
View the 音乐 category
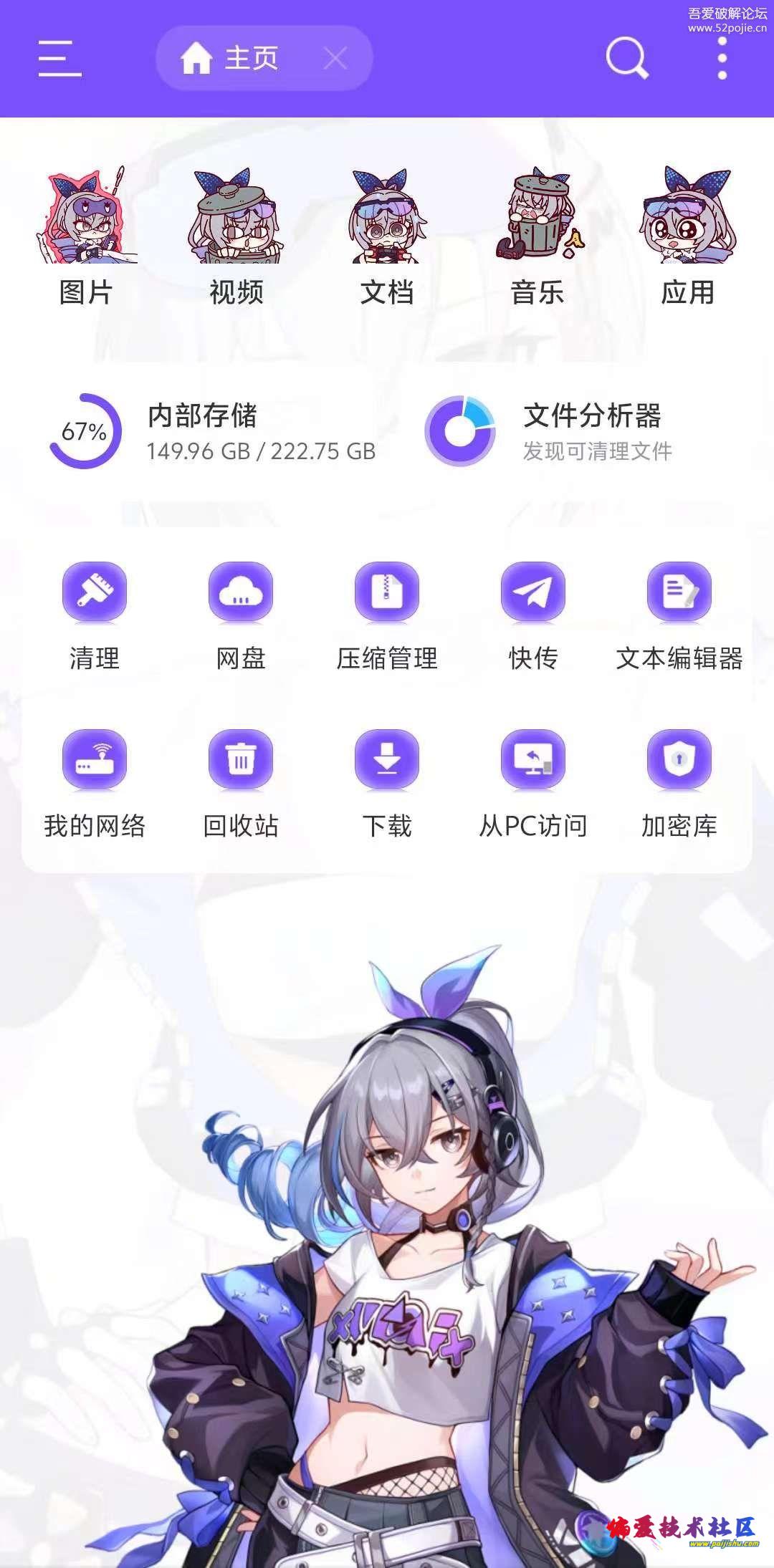click(537, 238)
